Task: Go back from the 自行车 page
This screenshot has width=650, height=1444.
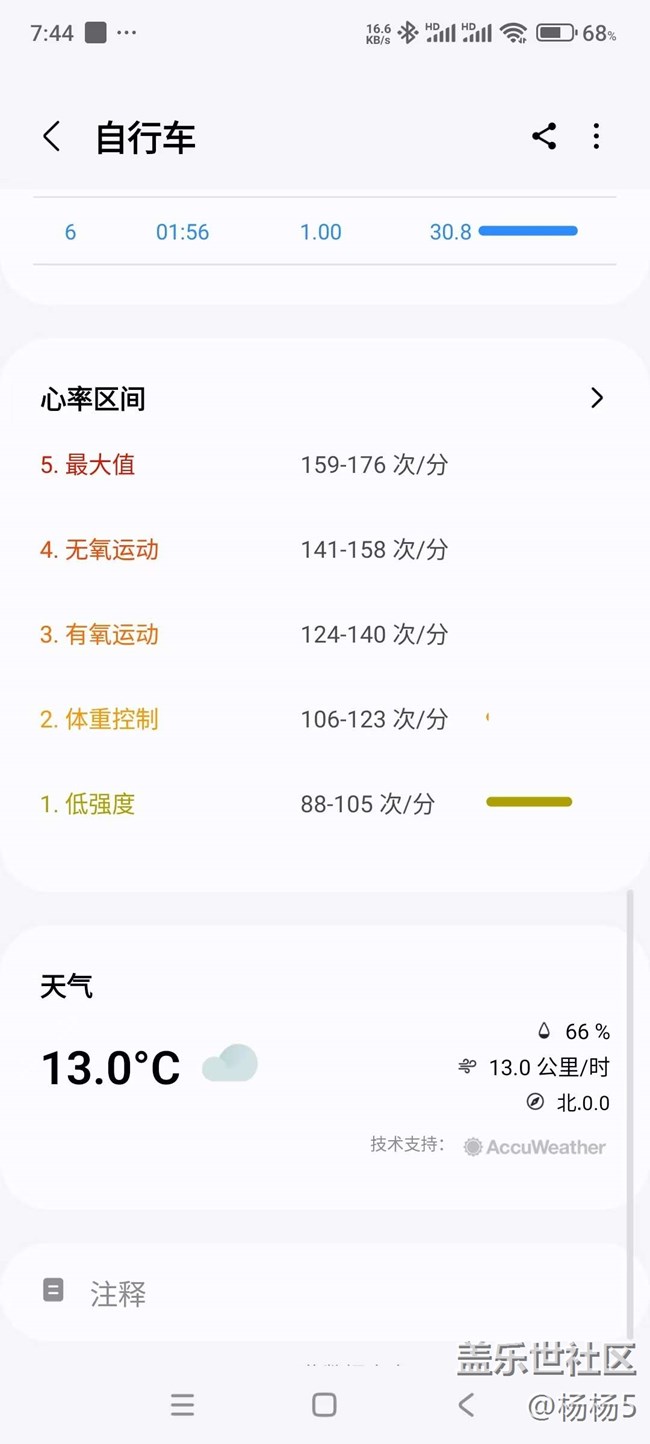Action: click(x=52, y=137)
